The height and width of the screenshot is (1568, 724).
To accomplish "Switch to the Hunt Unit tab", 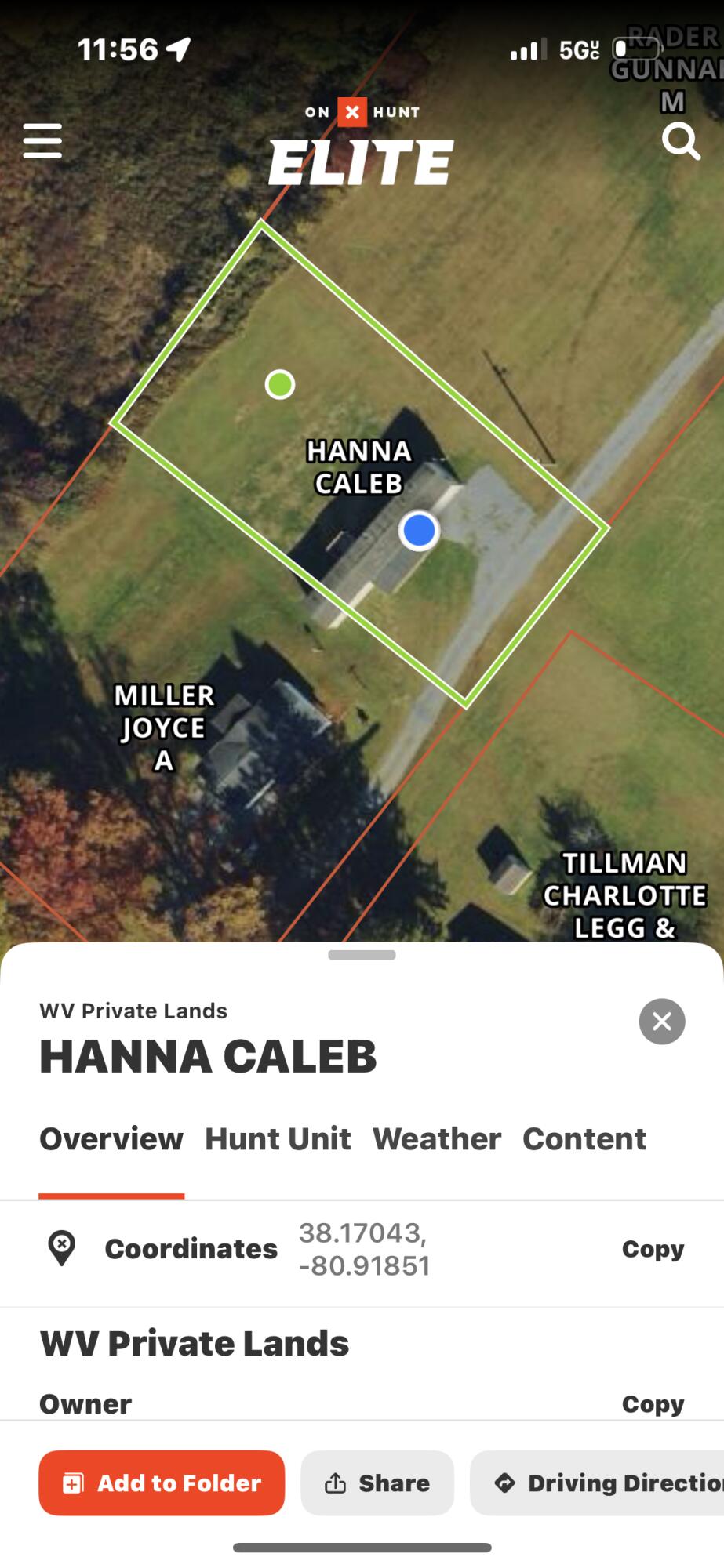I will tap(278, 1139).
